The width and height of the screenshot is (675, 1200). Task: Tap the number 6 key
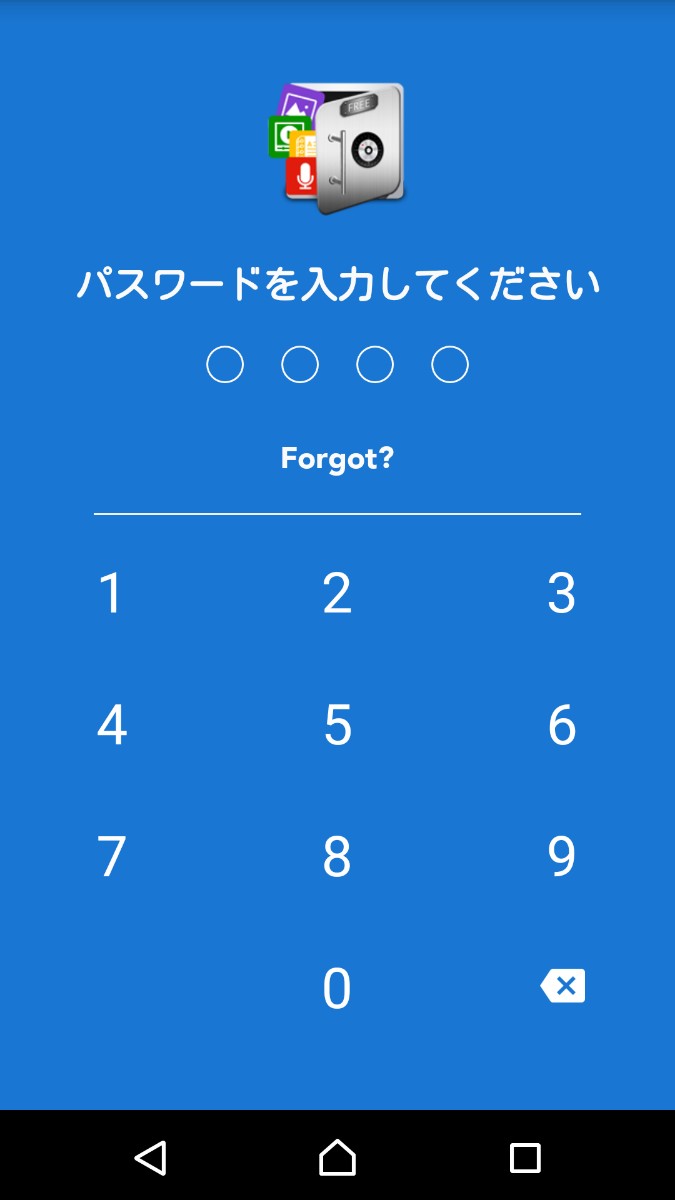[x=562, y=725]
